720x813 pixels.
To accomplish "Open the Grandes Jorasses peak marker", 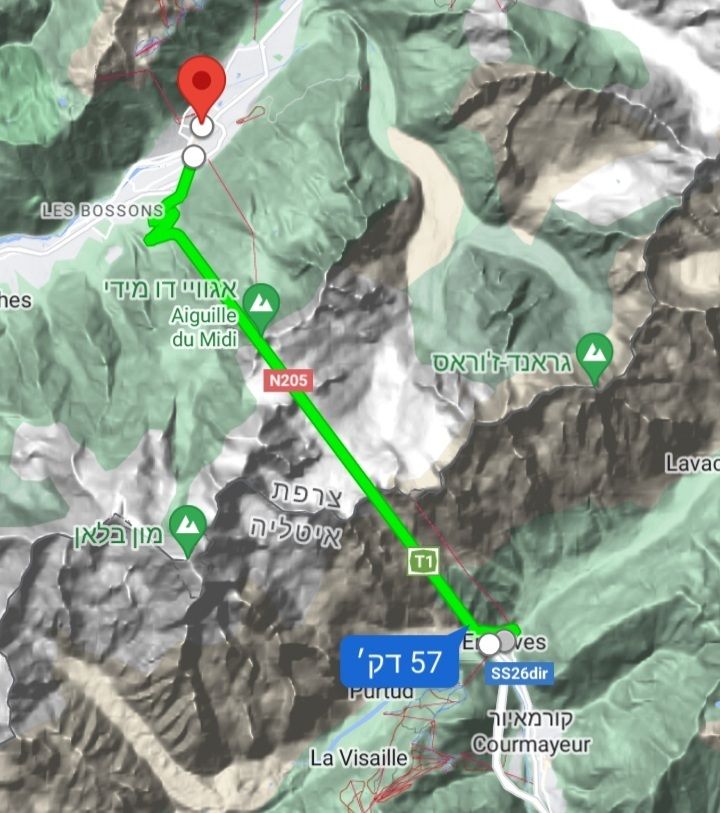I will 596,353.
